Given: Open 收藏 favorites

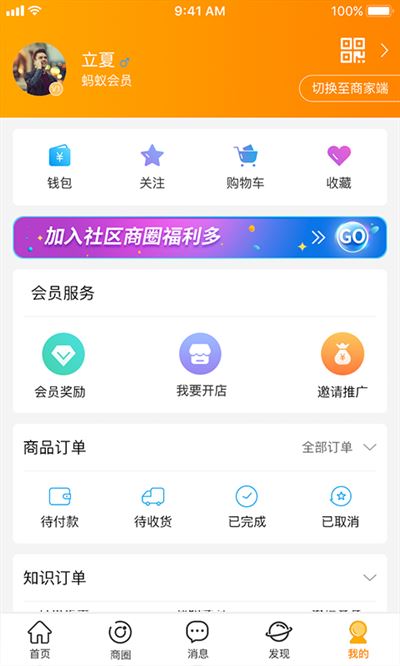Looking at the screenshot, I should tap(338, 166).
